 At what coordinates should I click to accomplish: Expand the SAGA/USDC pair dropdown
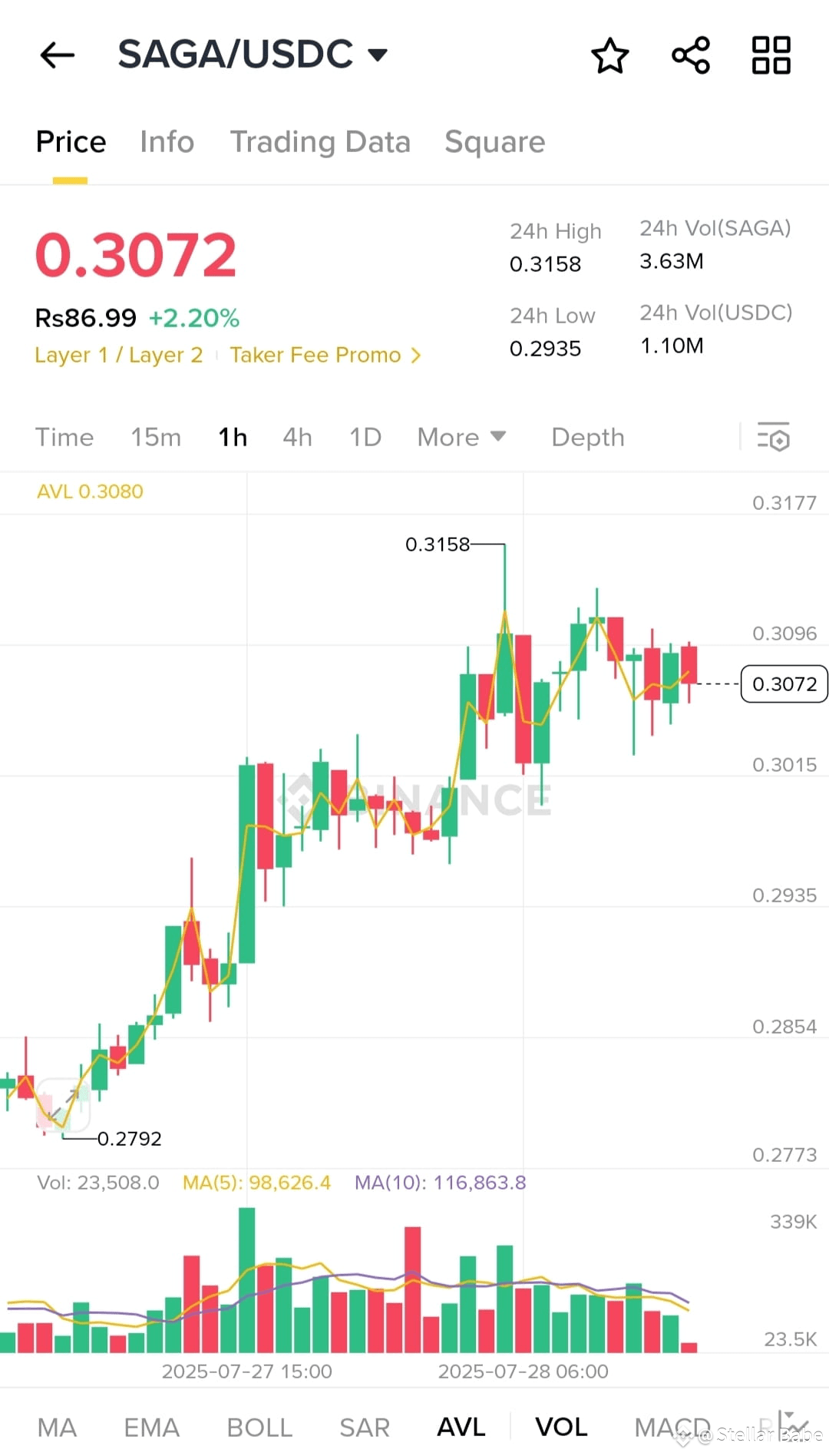377,55
